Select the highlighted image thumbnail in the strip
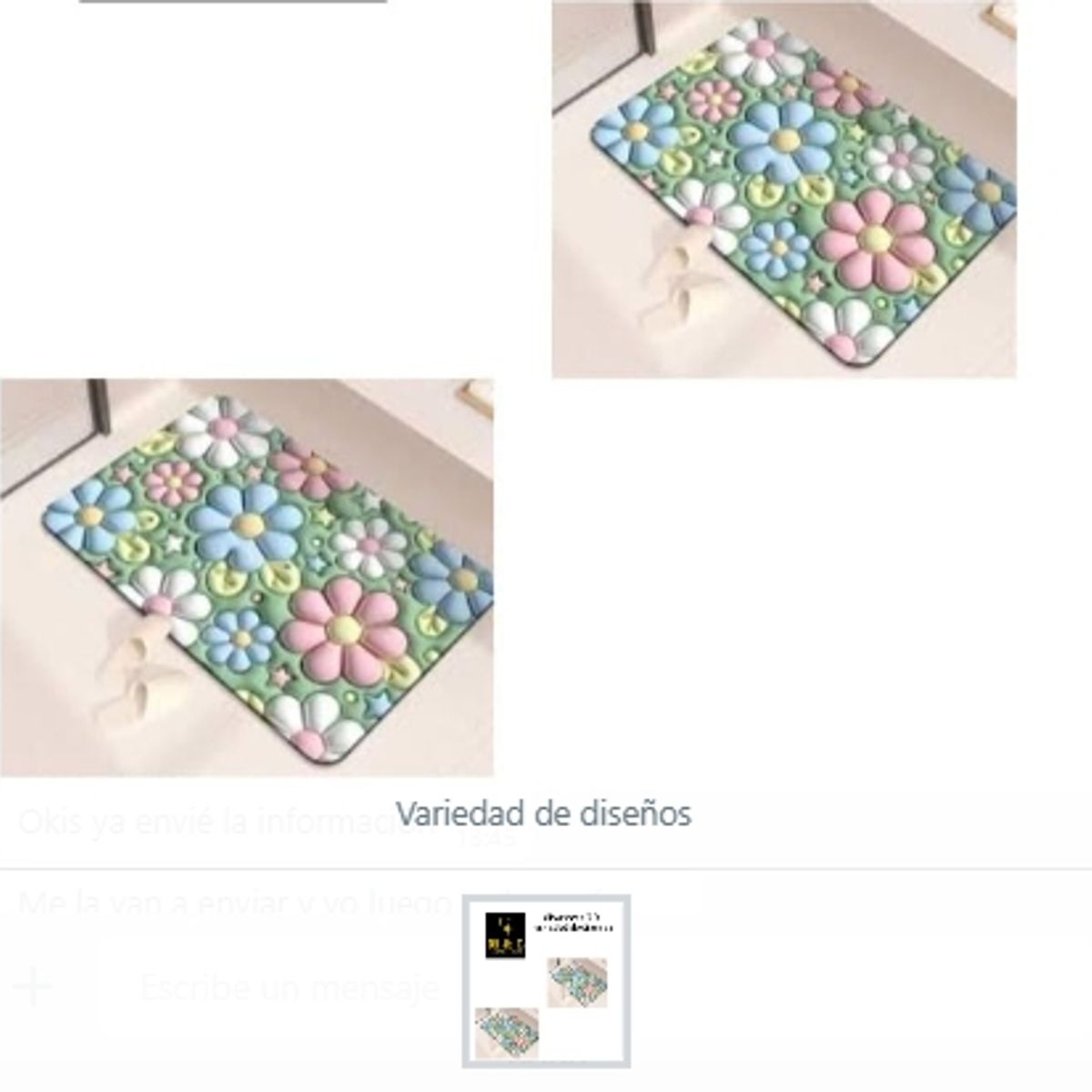Screen dimensions: 1092x1092 pyautogui.click(x=546, y=981)
